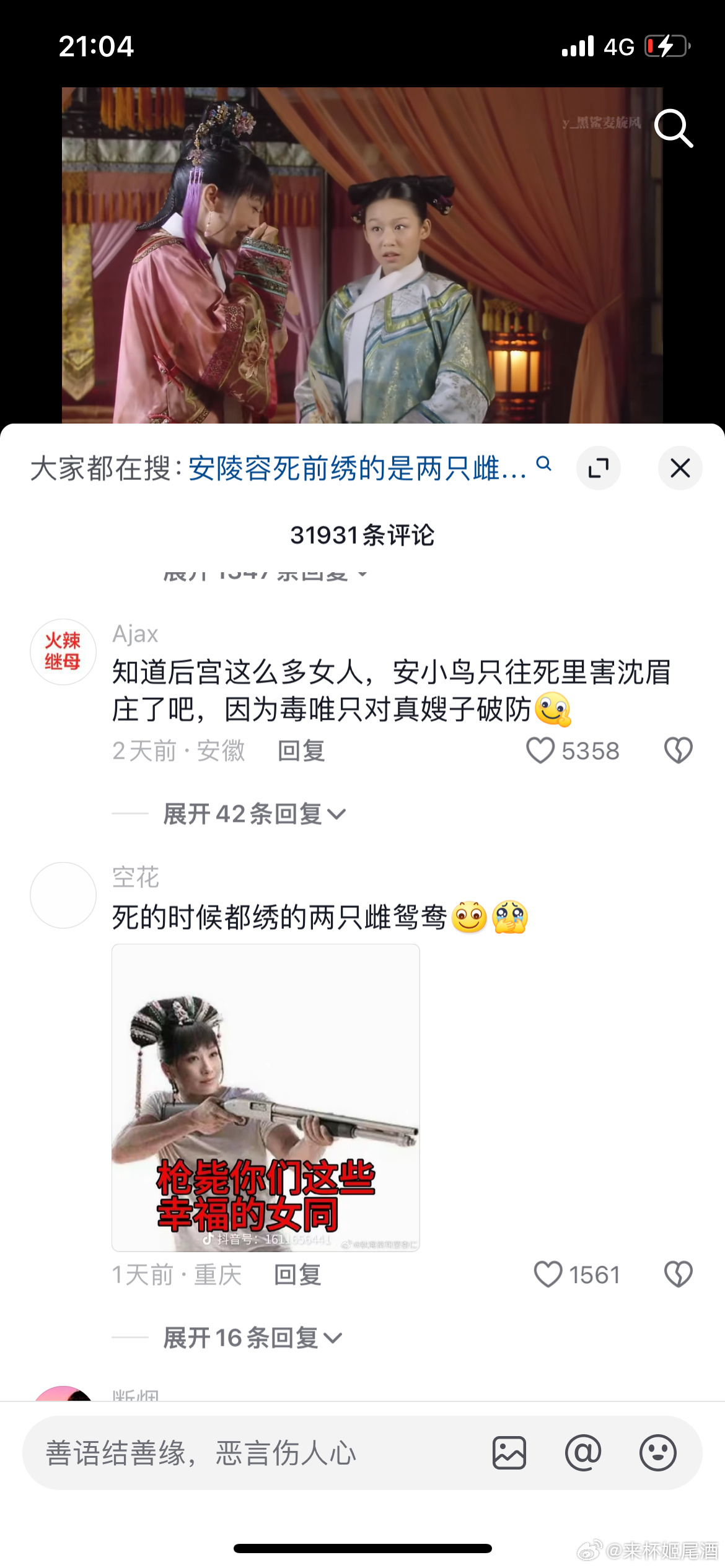Image resolution: width=725 pixels, height=1568 pixels.
Task: Like Ajax's comment
Action: (540, 751)
